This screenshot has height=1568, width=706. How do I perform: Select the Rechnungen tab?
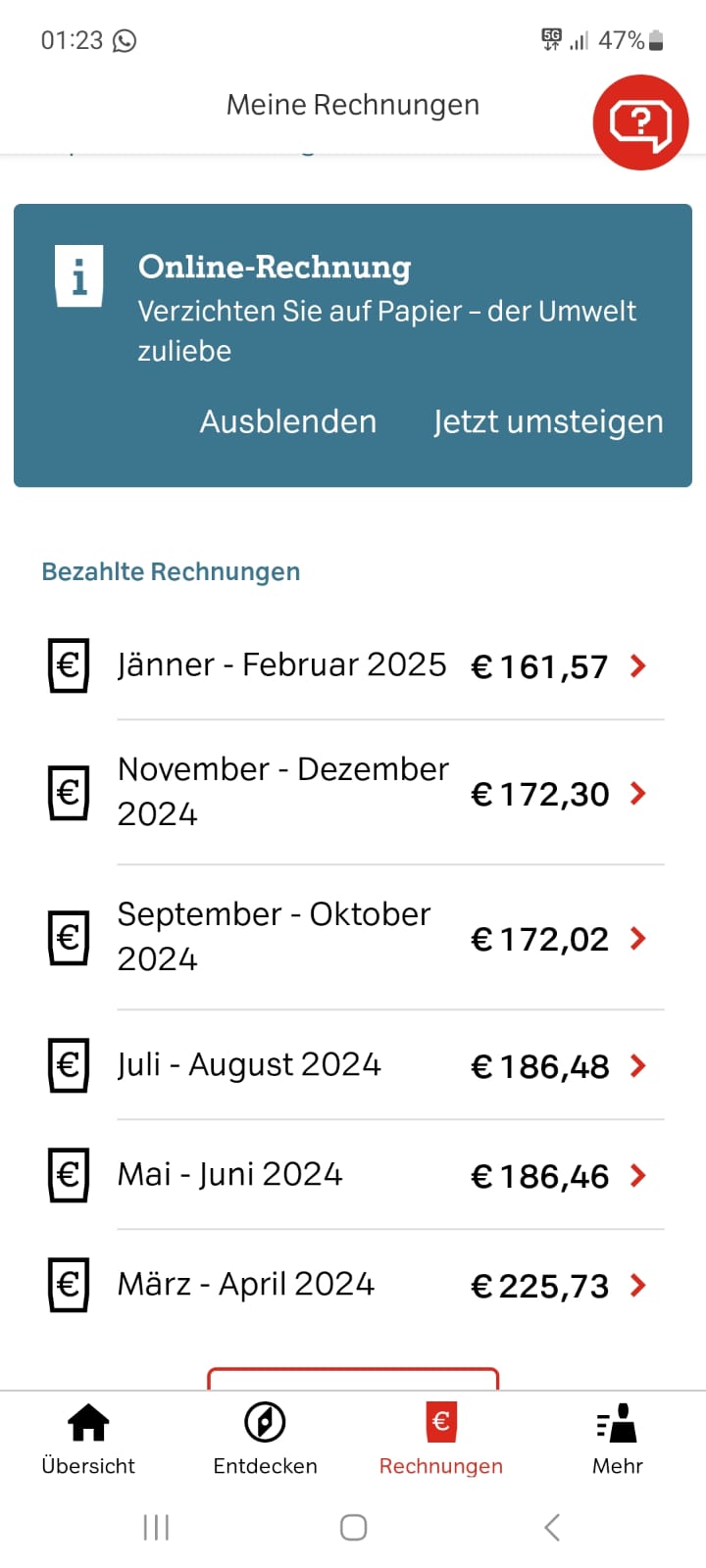pos(441,1440)
